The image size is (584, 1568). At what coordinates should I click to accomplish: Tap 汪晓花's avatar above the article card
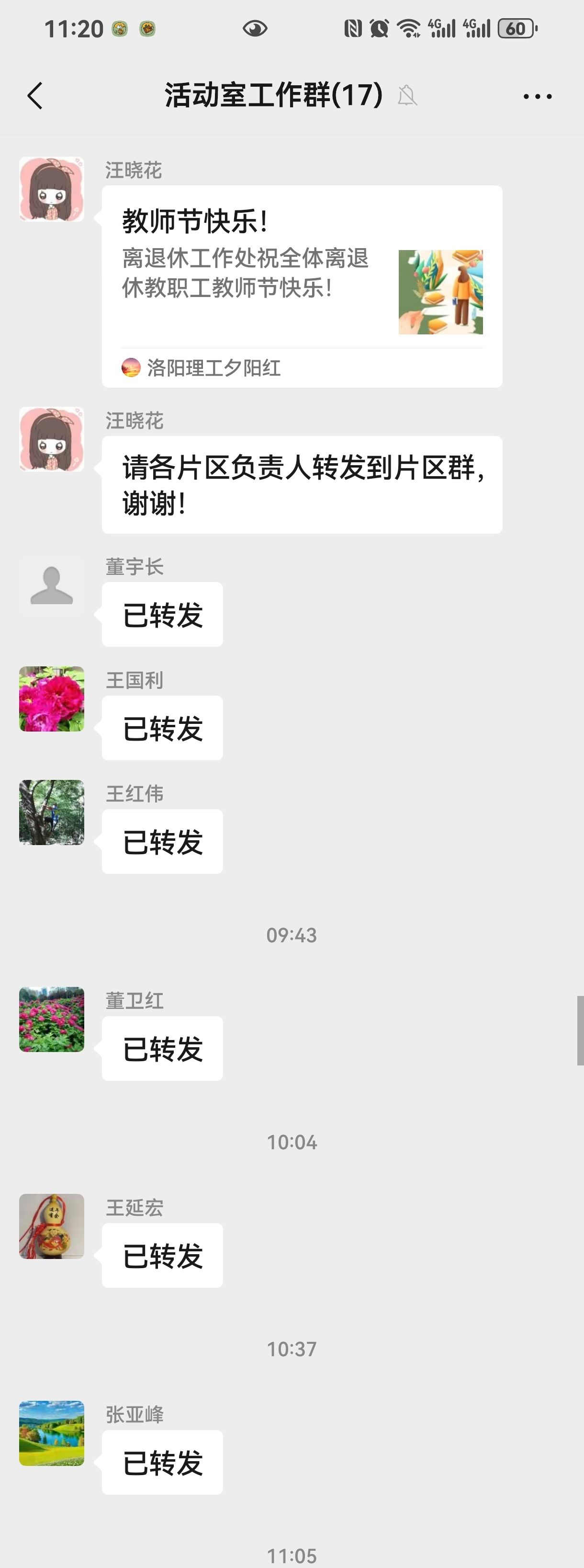click(52, 189)
